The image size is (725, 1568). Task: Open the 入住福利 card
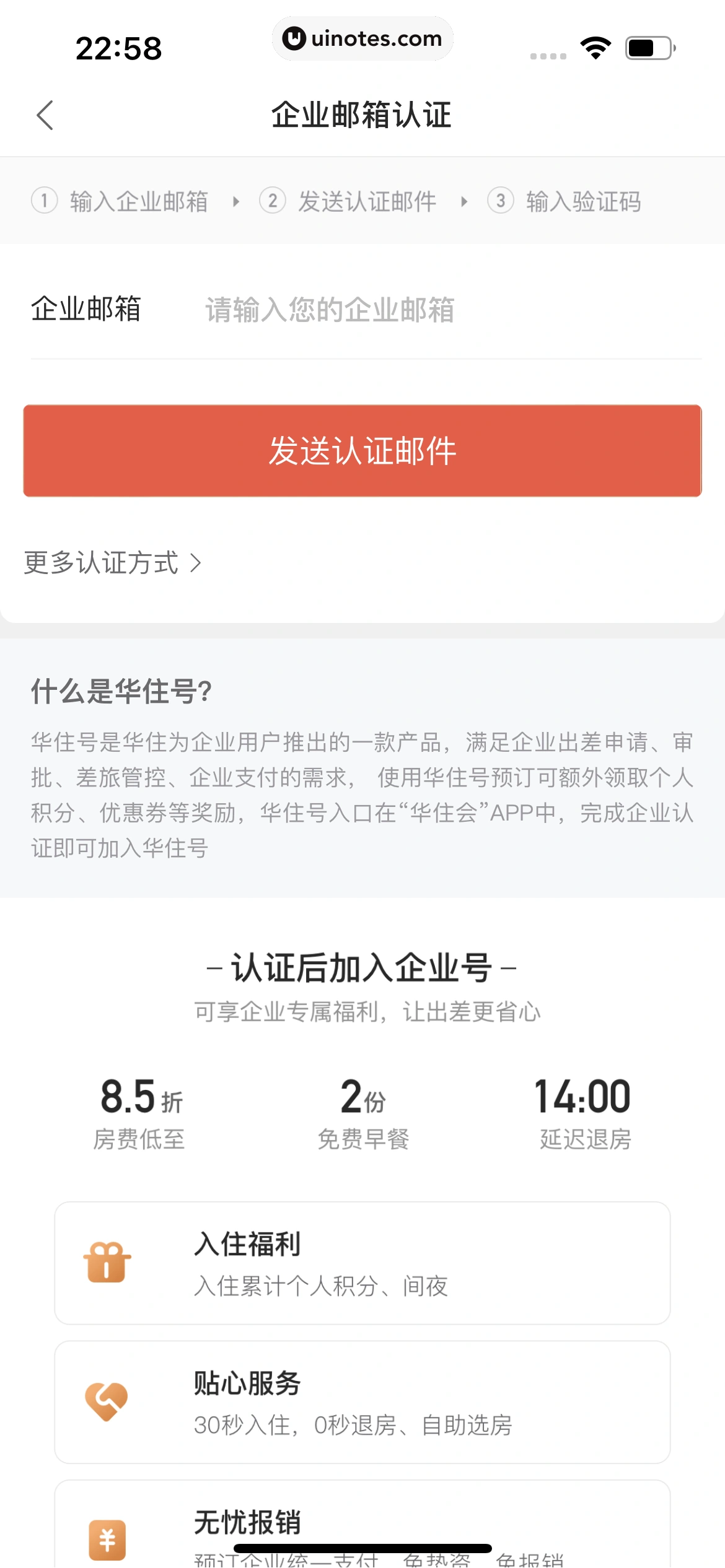(362, 1263)
